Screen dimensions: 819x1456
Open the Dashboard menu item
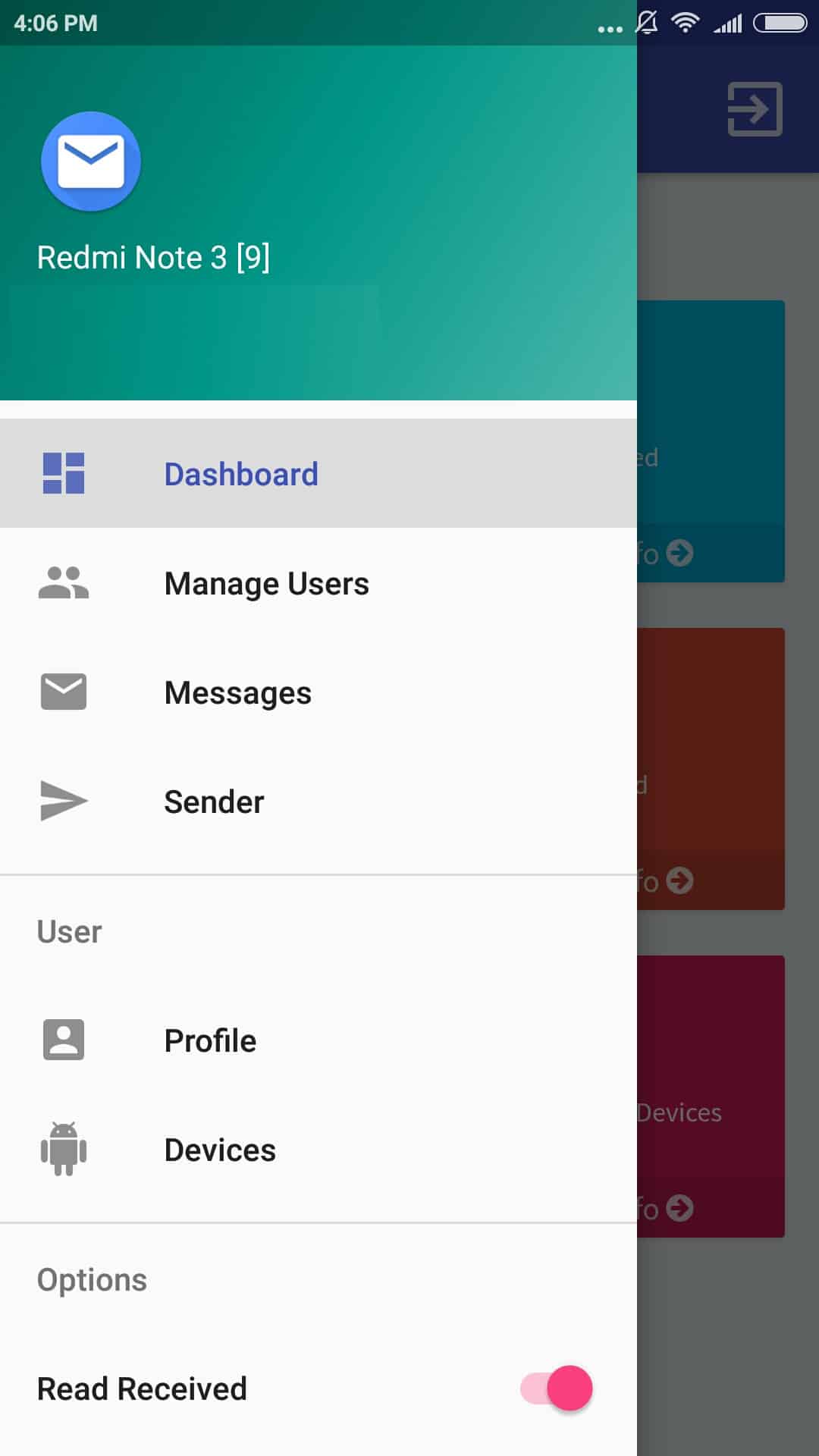(x=241, y=474)
